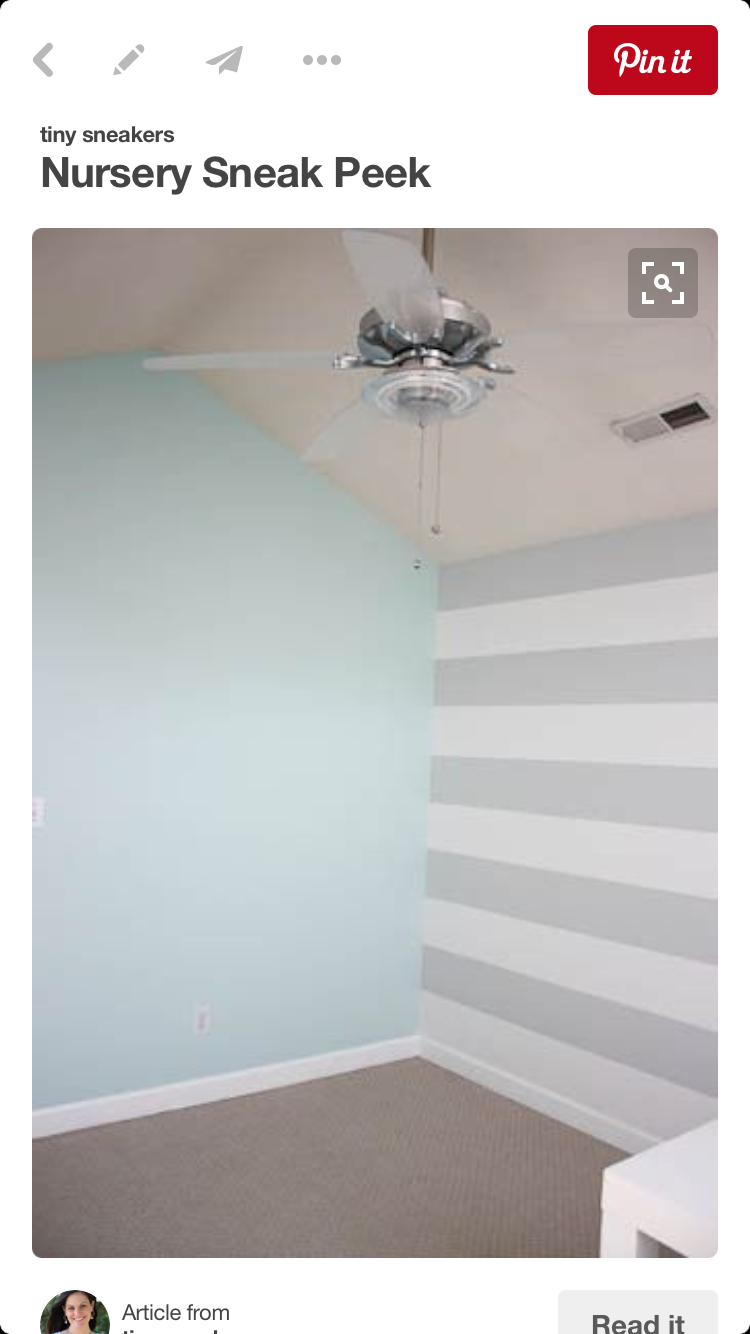Open the three-dot overflow menu
Viewport: 750px width, 1334px height.
(x=322, y=60)
